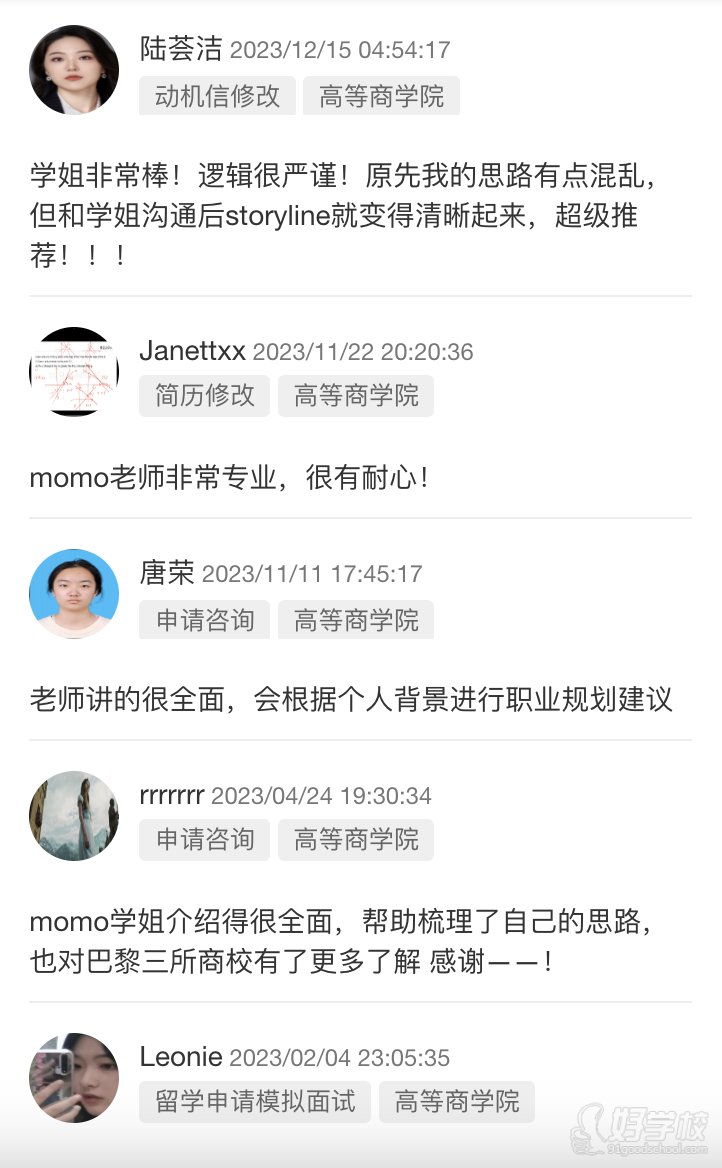Open 唐荣's profile picture
This screenshot has width=722, height=1168.
[73, 592]
